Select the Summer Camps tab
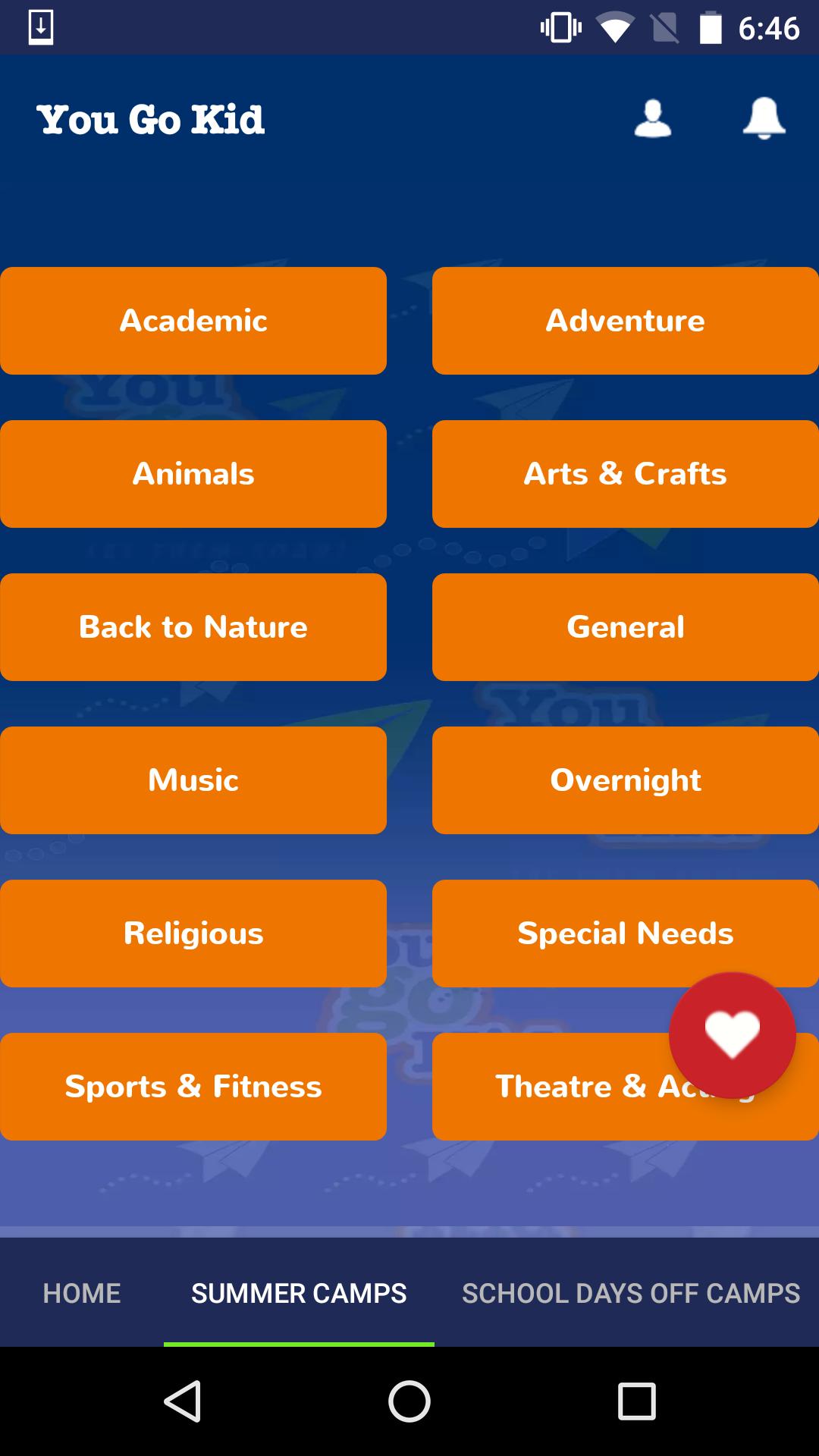 pos(299,1293)
